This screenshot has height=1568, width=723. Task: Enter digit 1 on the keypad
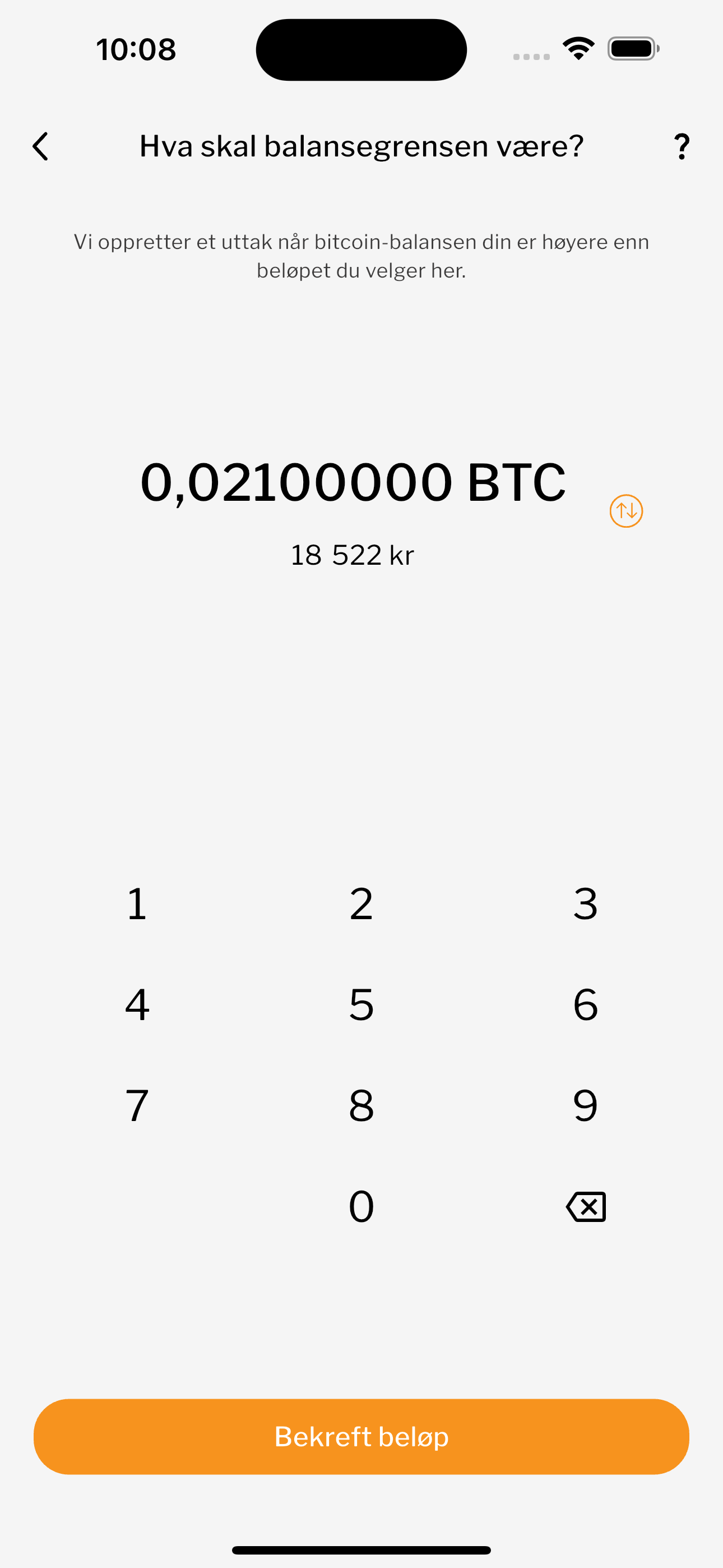(137, 904)
